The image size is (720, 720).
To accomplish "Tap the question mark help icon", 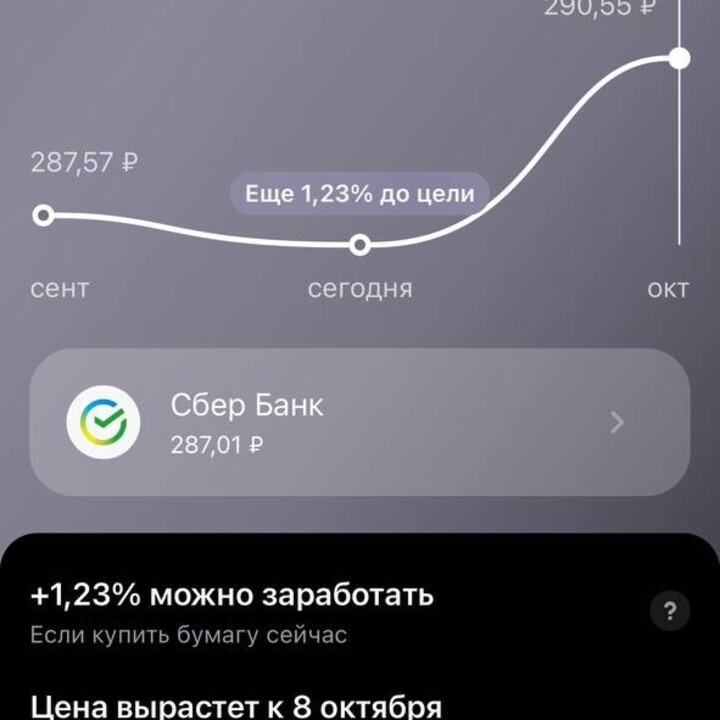I will tap(669, 611).
